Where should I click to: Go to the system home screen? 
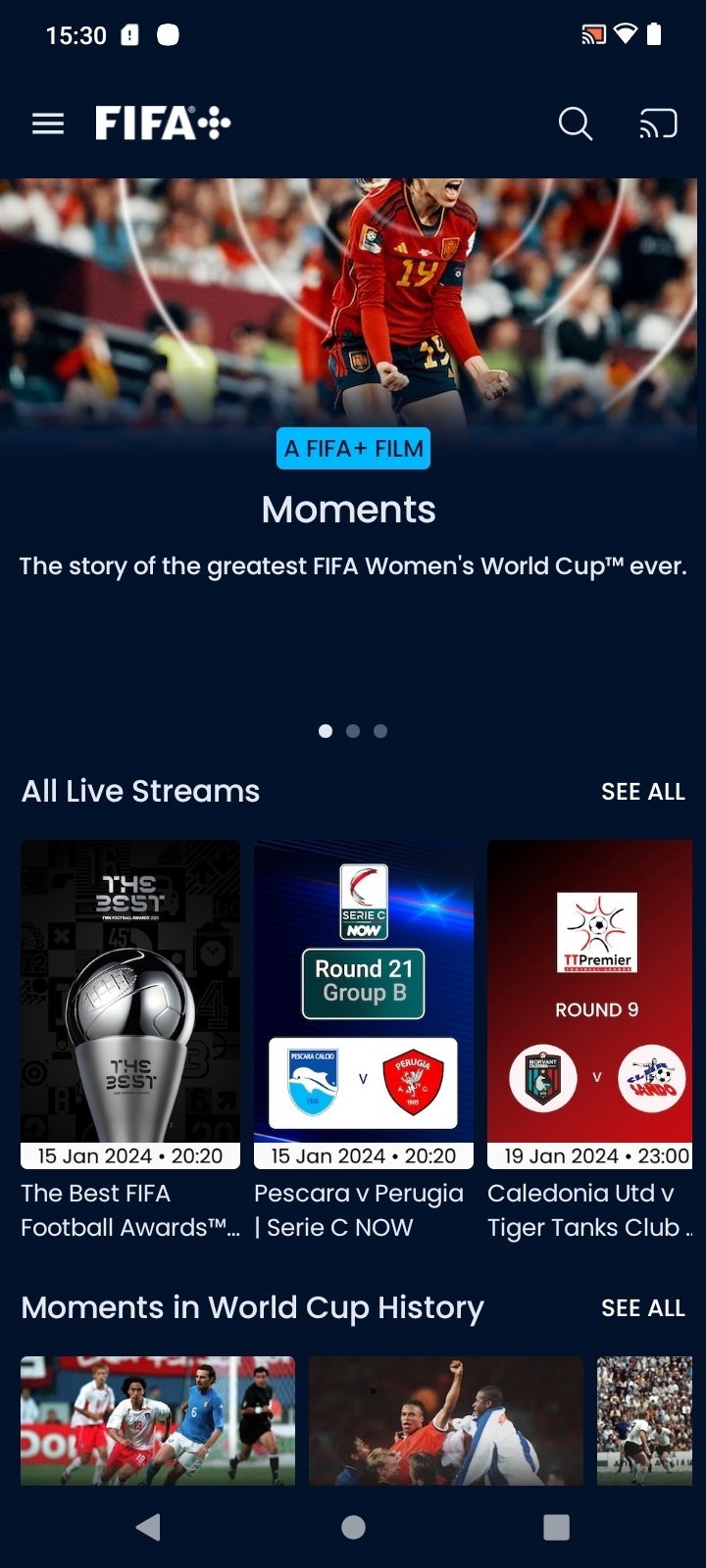[353, 1527]
